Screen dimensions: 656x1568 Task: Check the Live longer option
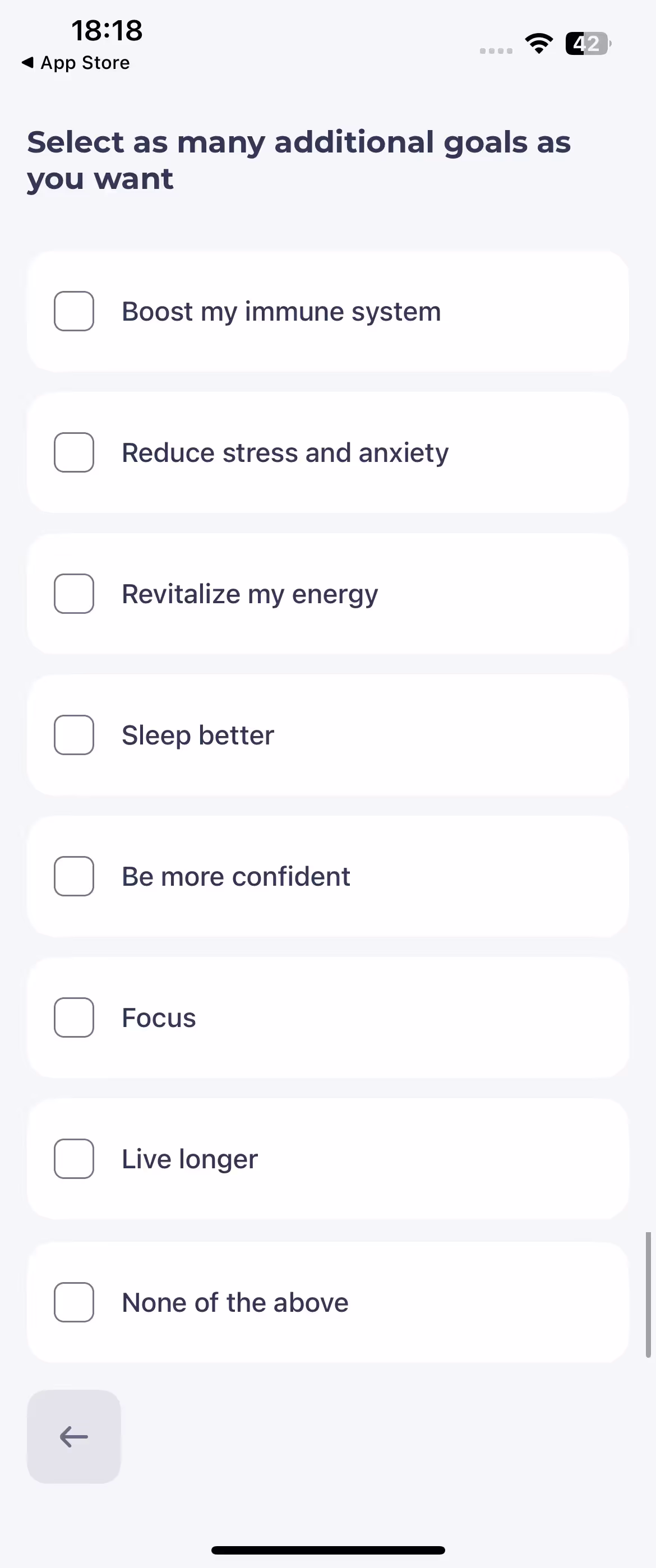(x=74, y=1158)
